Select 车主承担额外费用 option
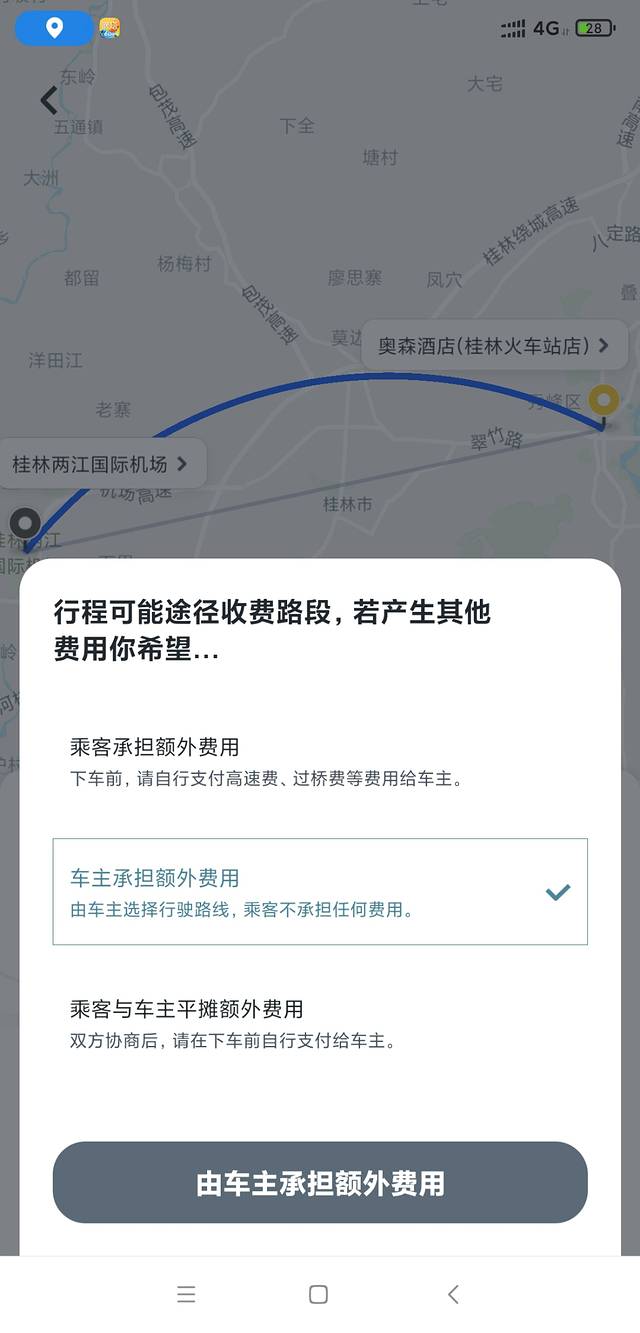 tap(320, 892)
